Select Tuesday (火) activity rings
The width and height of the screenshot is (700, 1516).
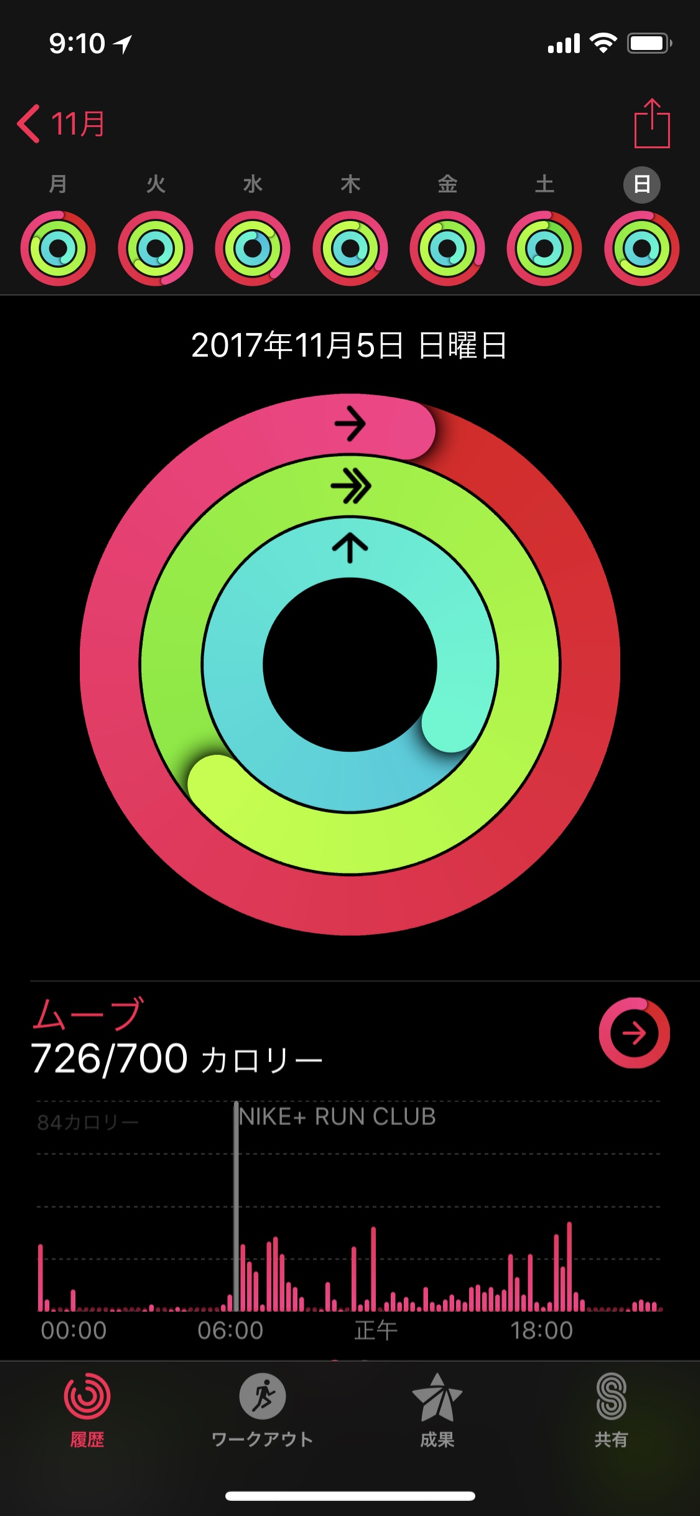click(x=155, y=248)
